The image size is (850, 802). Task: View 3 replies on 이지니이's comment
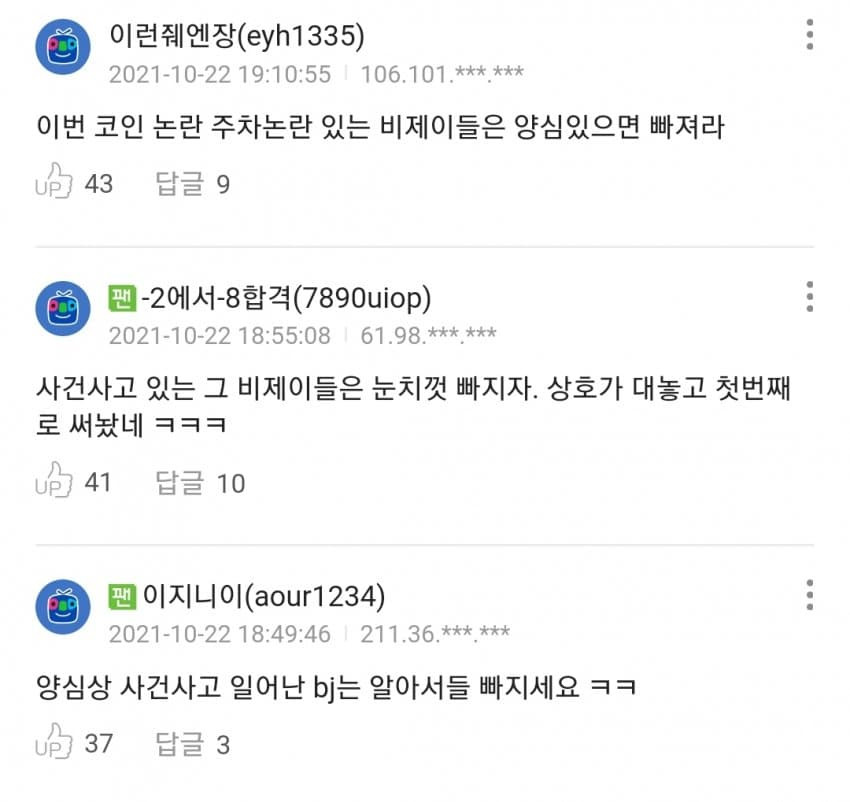pos(193,744)
